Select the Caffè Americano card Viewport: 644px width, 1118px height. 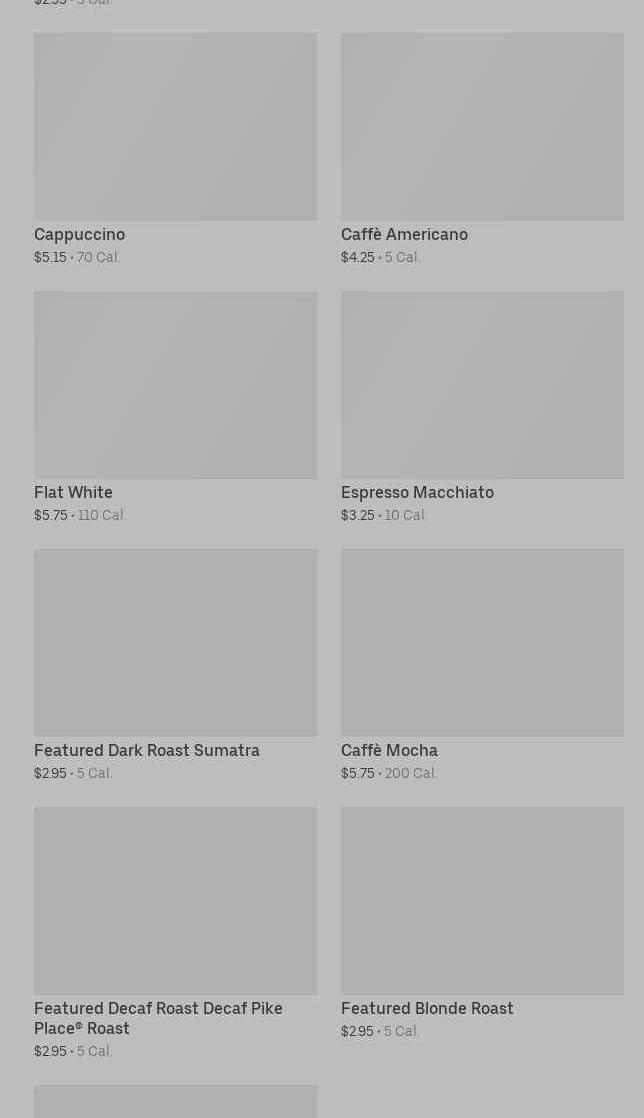click(x=482, y=149)
